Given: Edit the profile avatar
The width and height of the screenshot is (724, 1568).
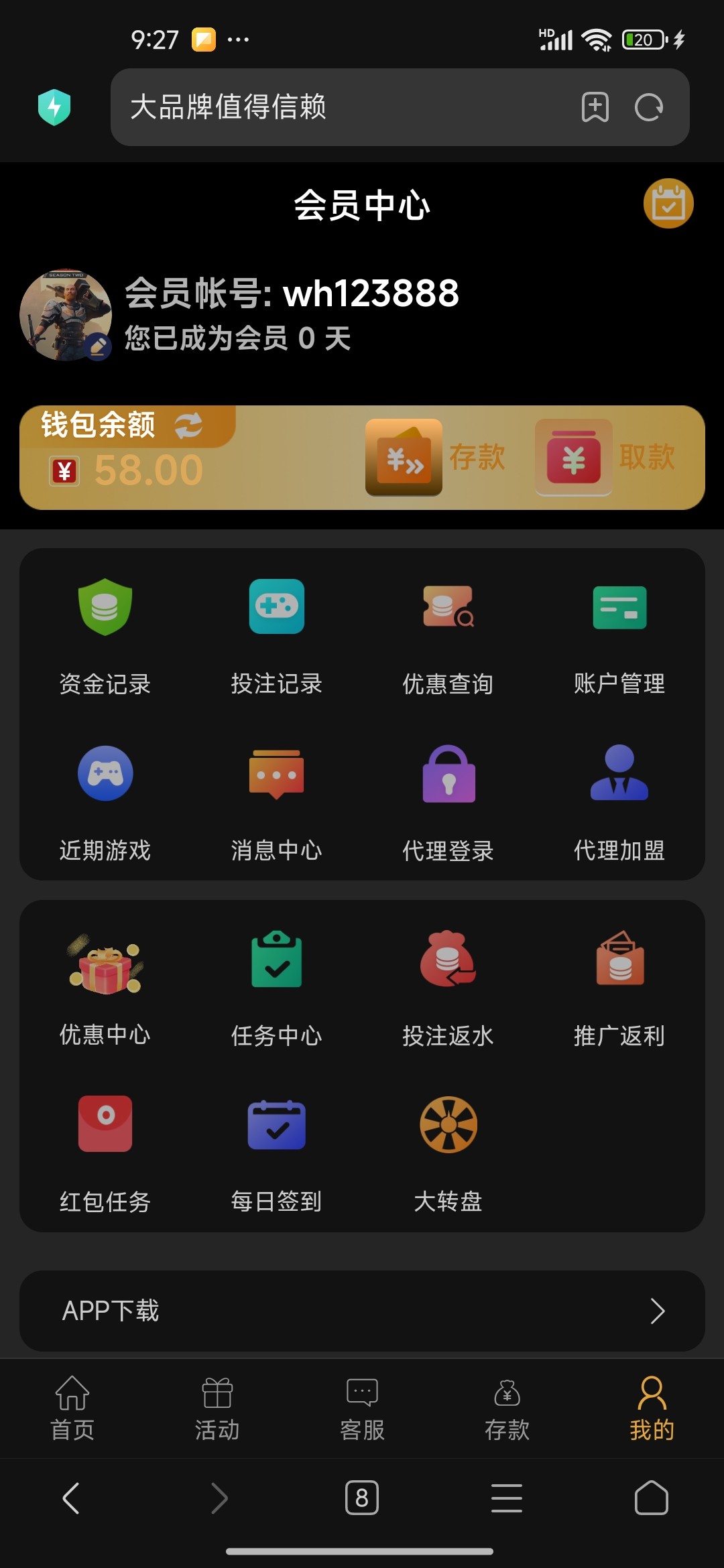Looking at the screenshot, I should [x=98, y=346].
